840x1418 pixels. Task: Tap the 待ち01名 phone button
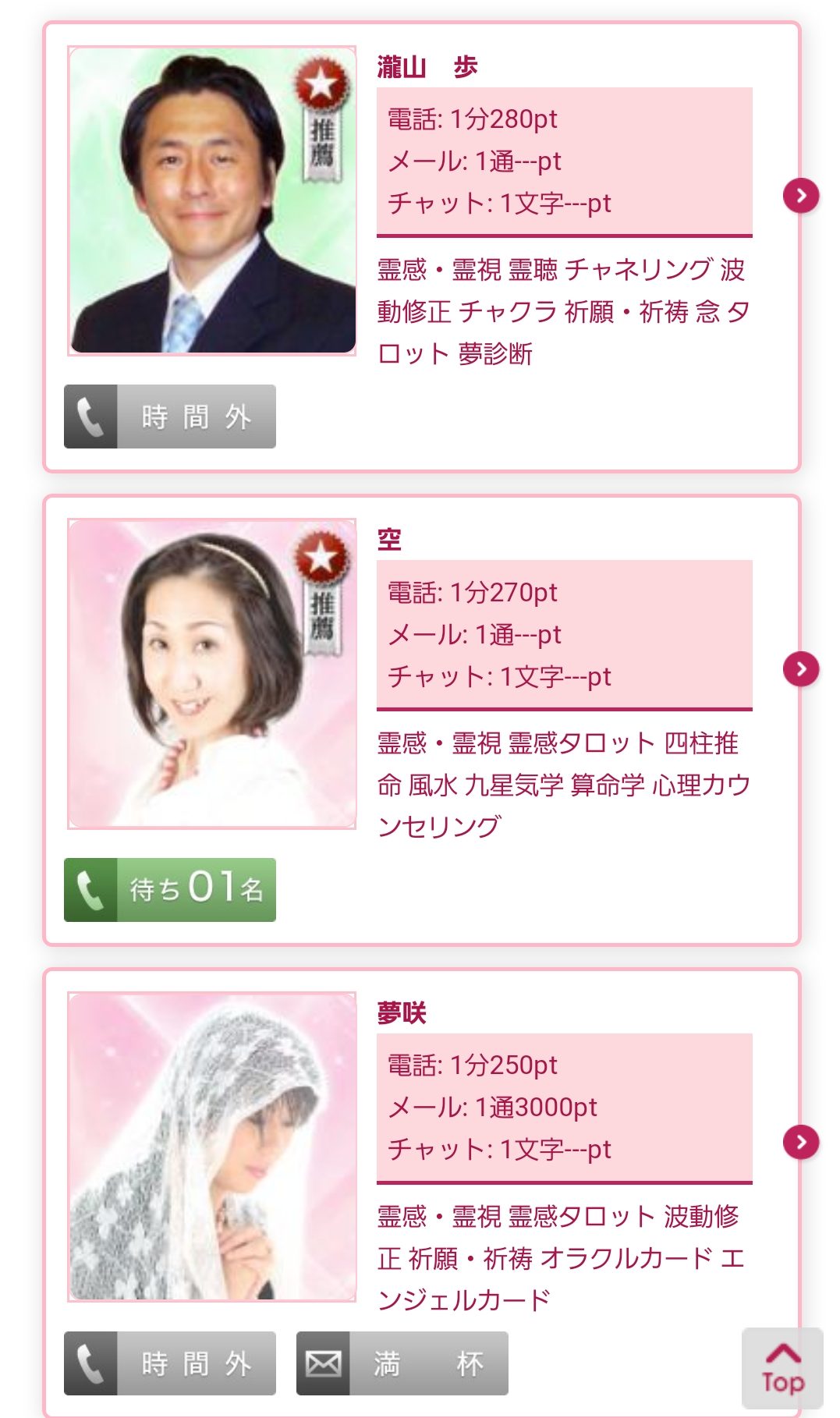170,890
